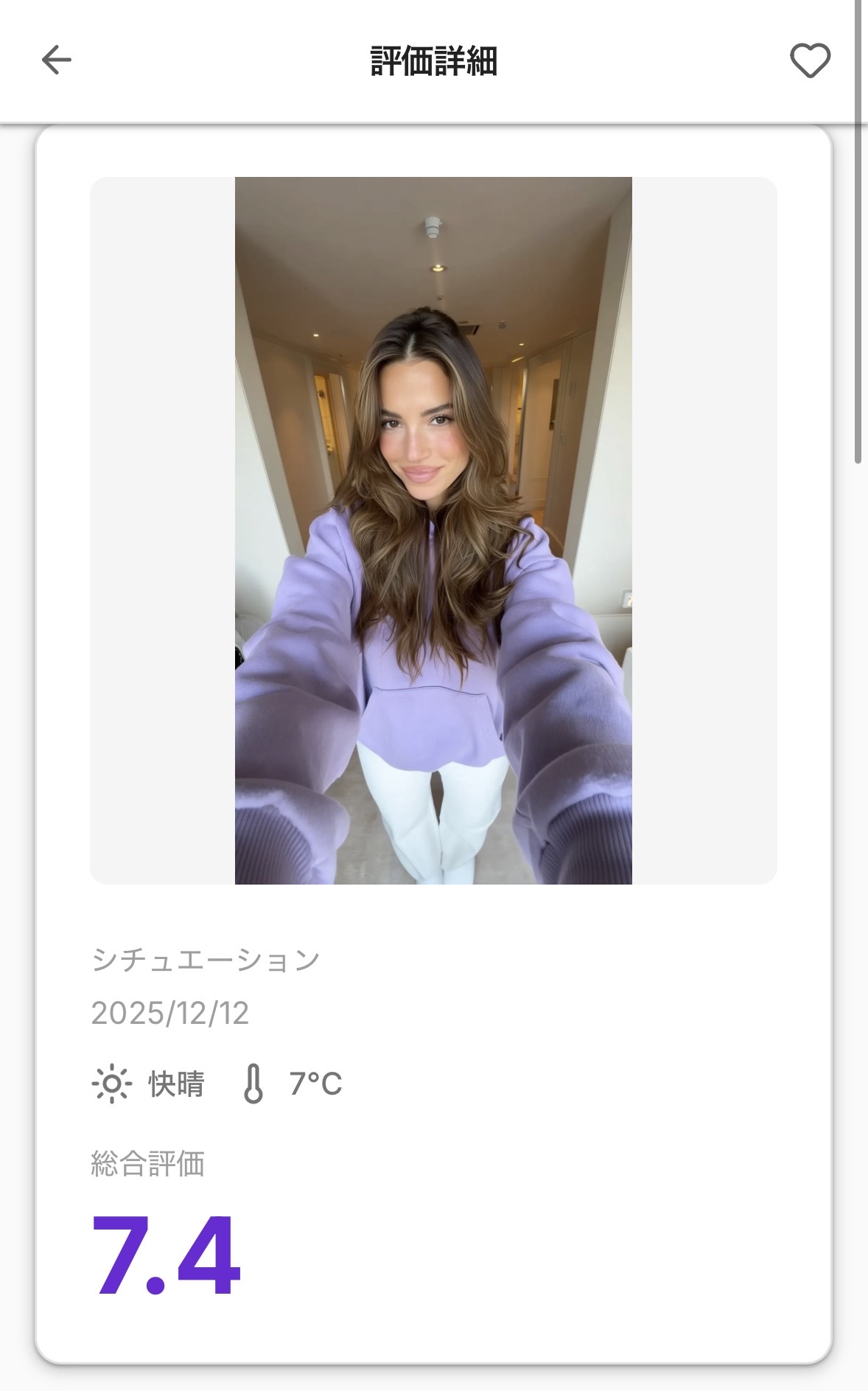The width and height of the screenshot is (868, 1391).
Task: Tap the sun icon next to 快晴
Action: pos(111,1082)
